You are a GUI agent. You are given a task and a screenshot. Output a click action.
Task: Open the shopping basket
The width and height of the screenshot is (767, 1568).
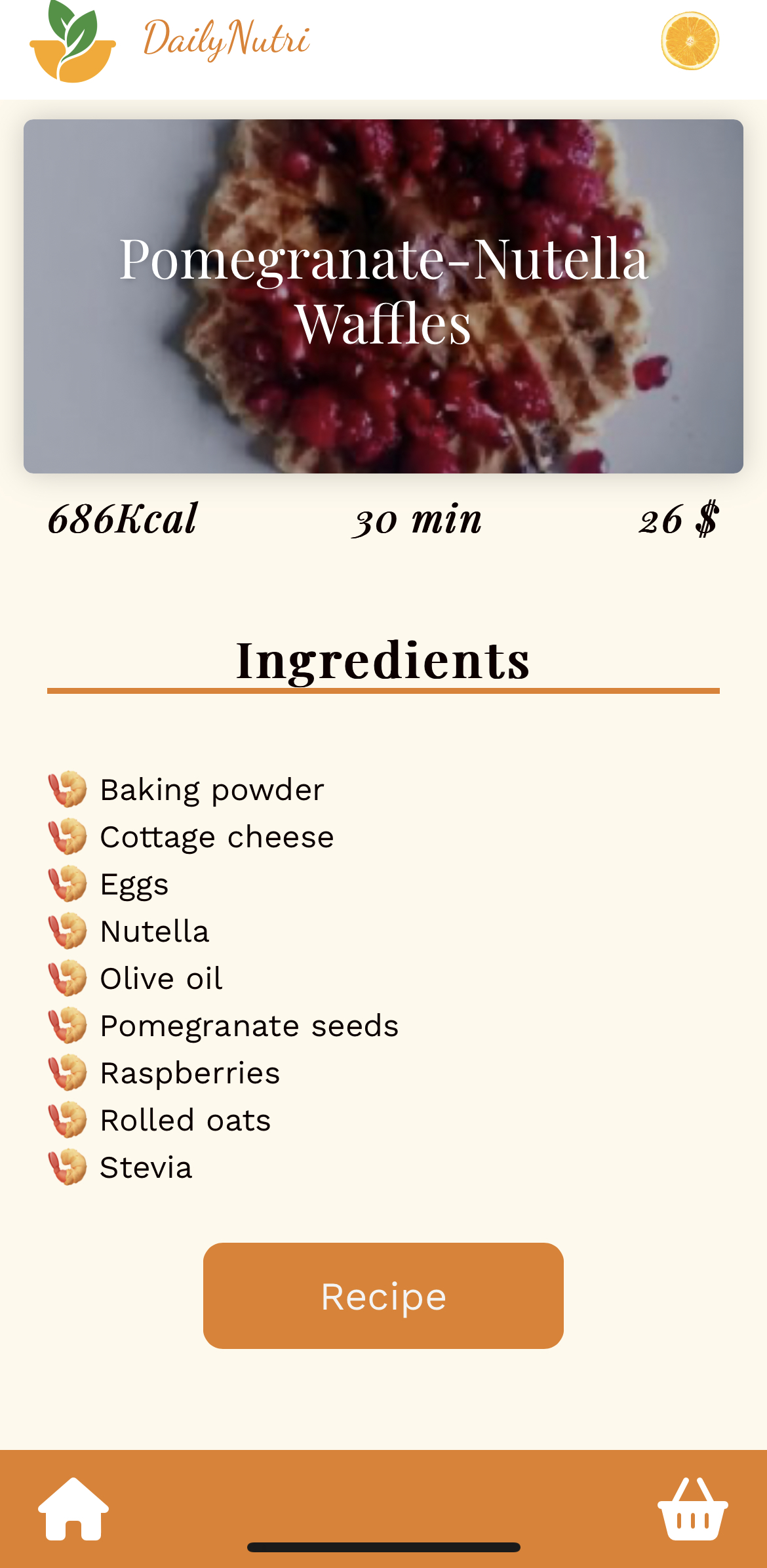click(x=692, y=1508)
